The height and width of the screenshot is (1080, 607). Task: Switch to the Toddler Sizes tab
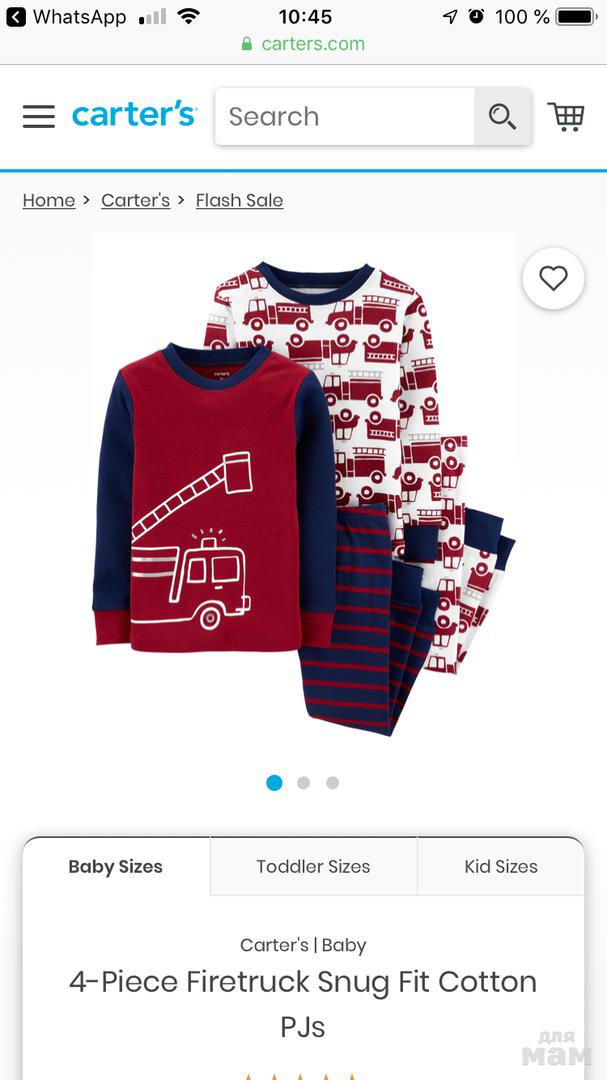point(313,867)
